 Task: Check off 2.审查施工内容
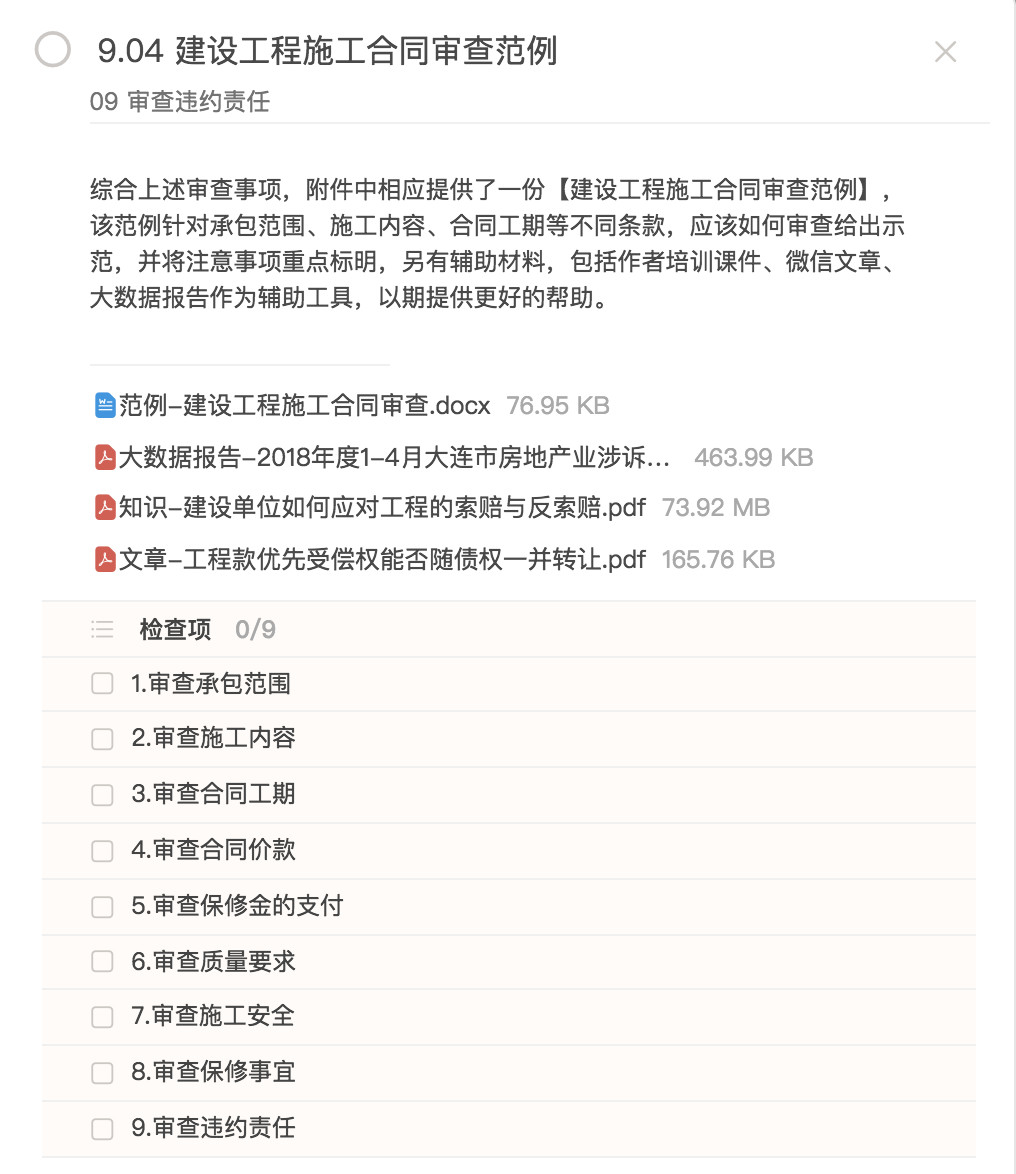tap(102, 739)
